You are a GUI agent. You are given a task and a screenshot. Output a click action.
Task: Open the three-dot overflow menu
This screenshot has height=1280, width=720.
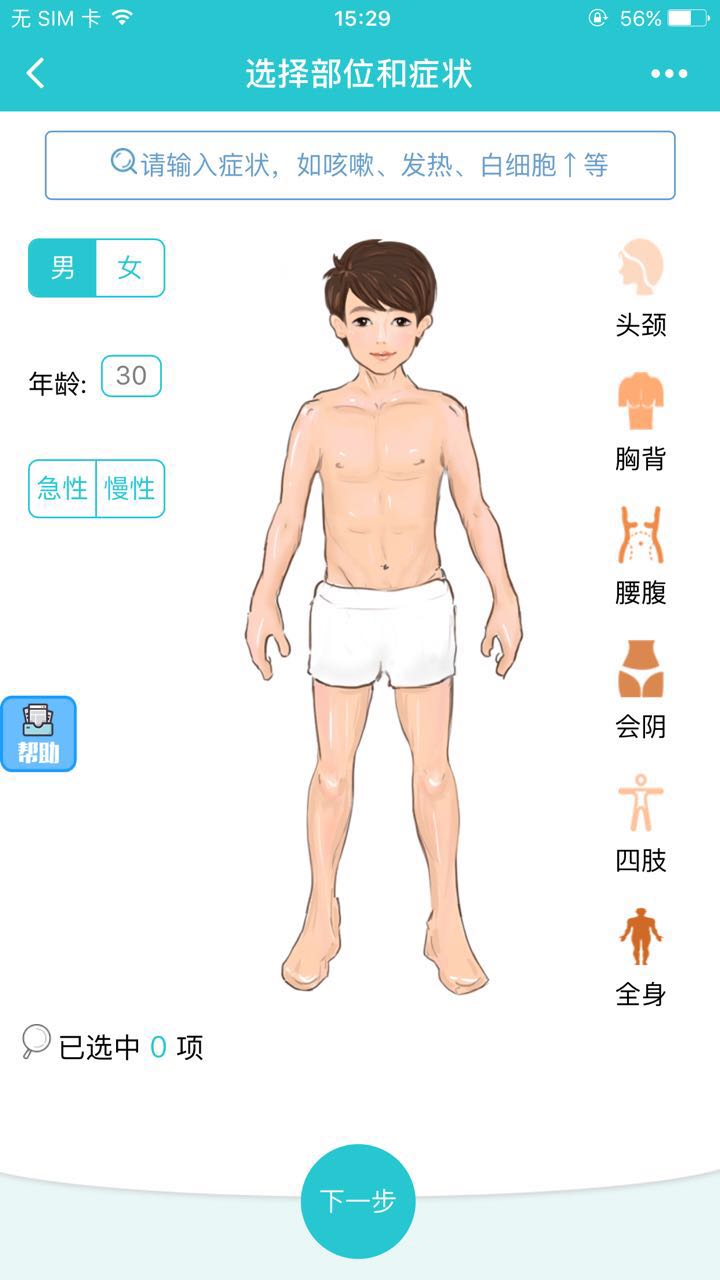(668, 73)
